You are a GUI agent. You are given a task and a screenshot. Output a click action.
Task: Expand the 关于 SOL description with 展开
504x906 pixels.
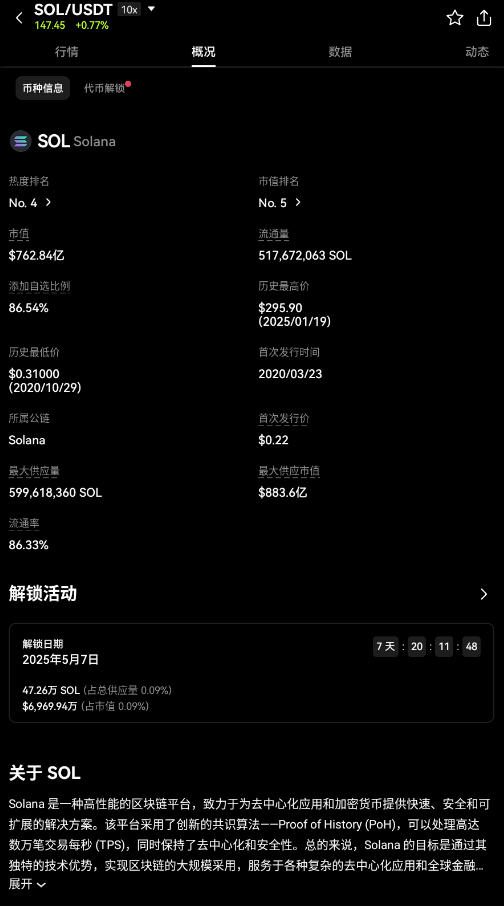(x=27, y=884)
